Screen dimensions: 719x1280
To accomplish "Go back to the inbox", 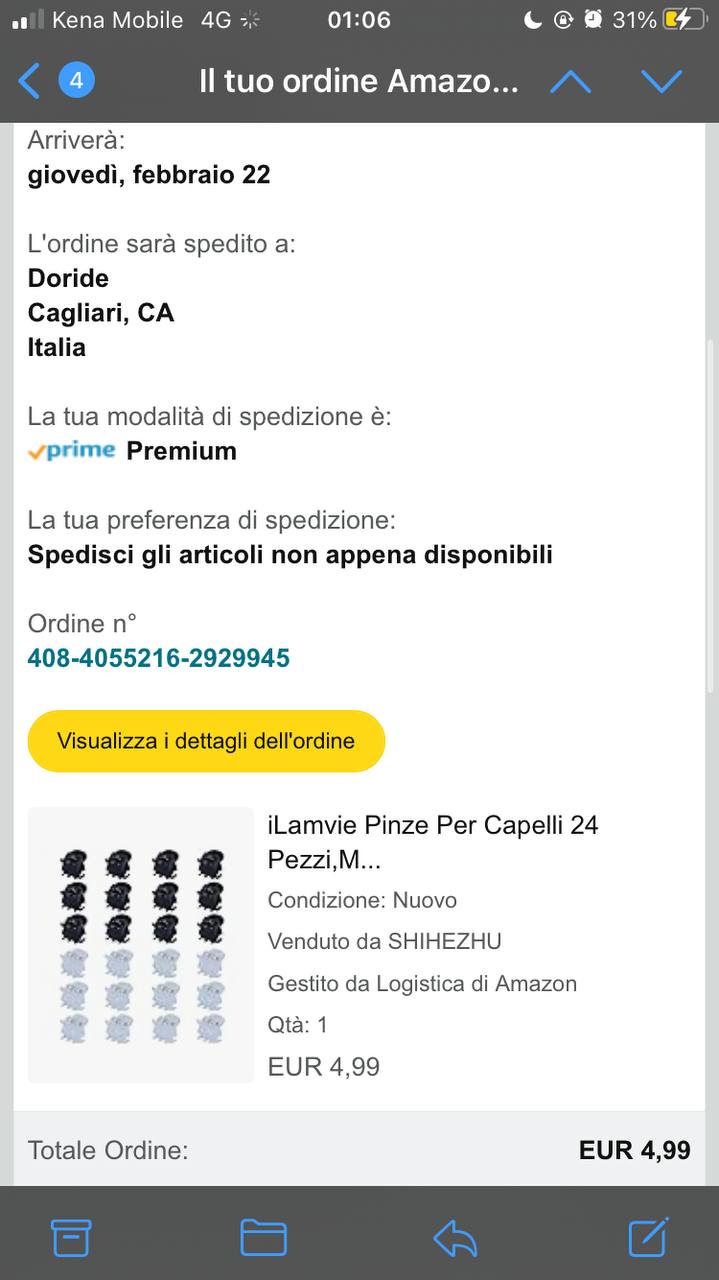I will click(32, 81).
